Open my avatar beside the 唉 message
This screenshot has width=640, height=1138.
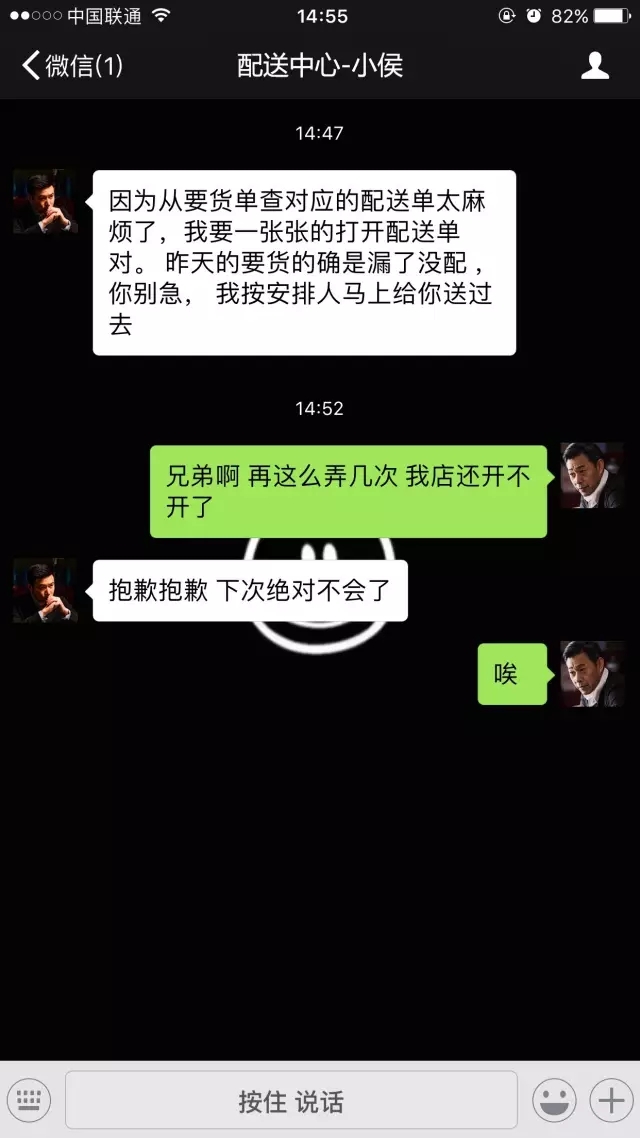point(591,674)
